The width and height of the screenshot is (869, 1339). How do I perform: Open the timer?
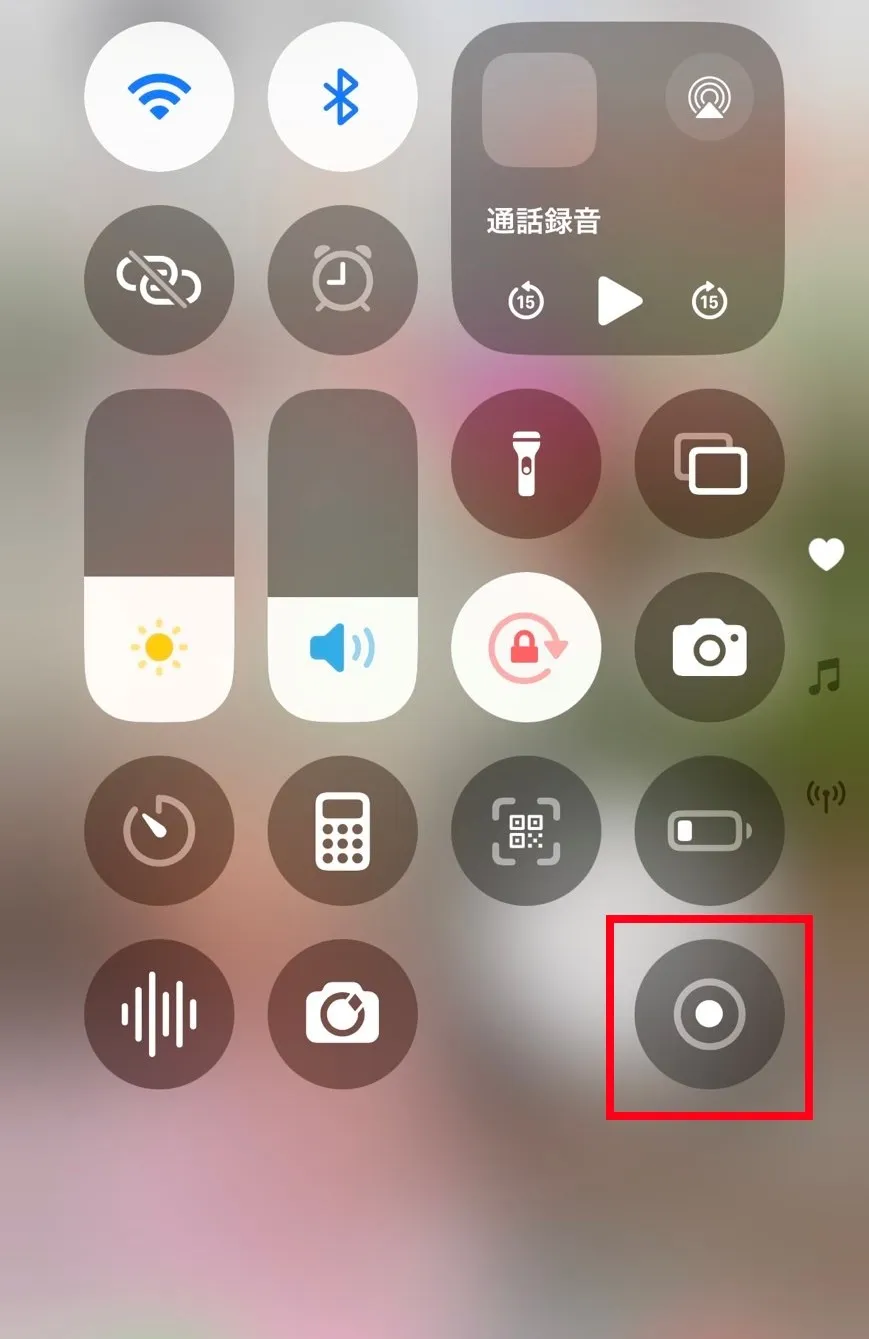click(x=159, y=831)
